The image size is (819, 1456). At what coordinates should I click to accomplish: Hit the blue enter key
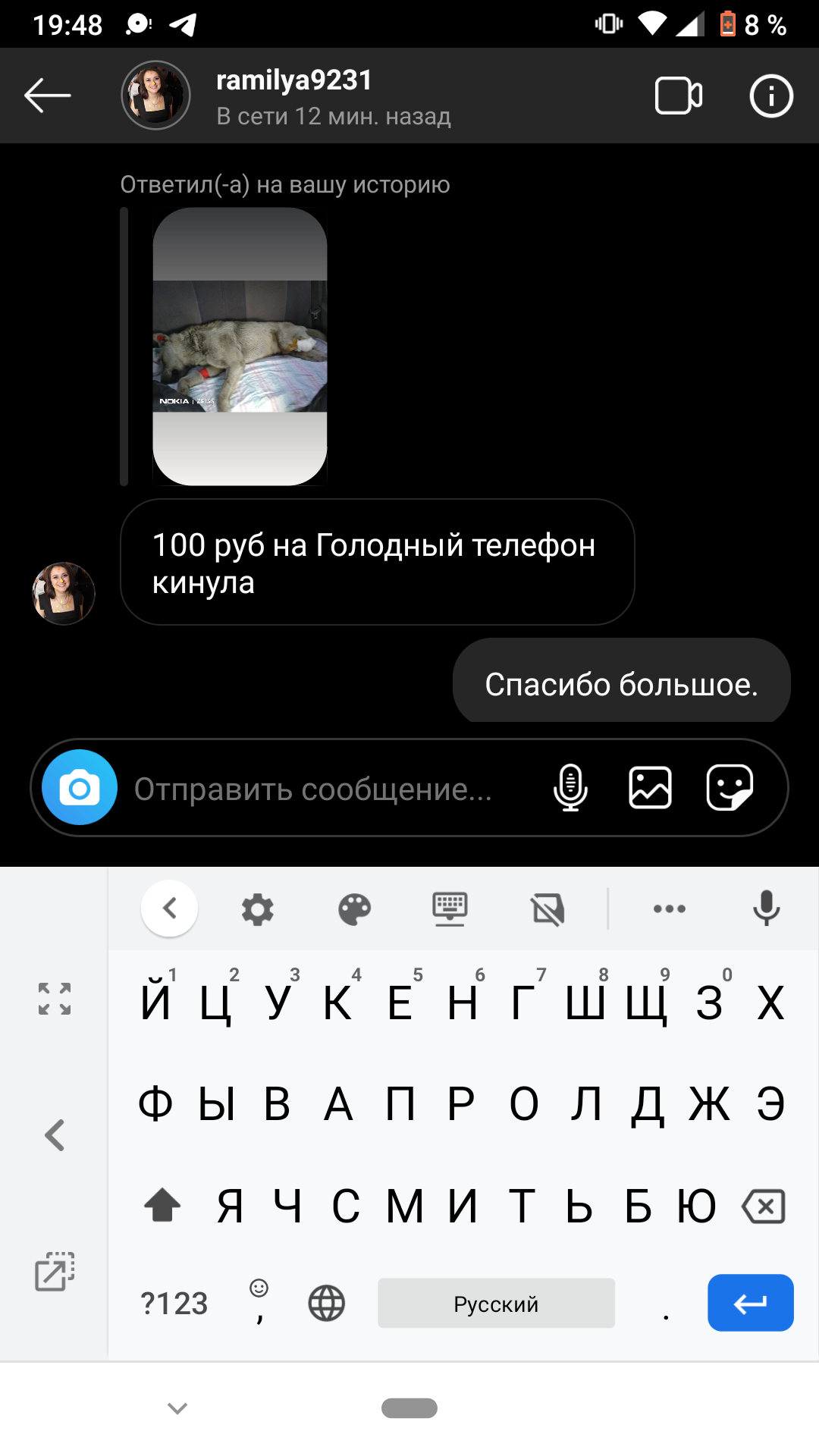pos(750,1303)
